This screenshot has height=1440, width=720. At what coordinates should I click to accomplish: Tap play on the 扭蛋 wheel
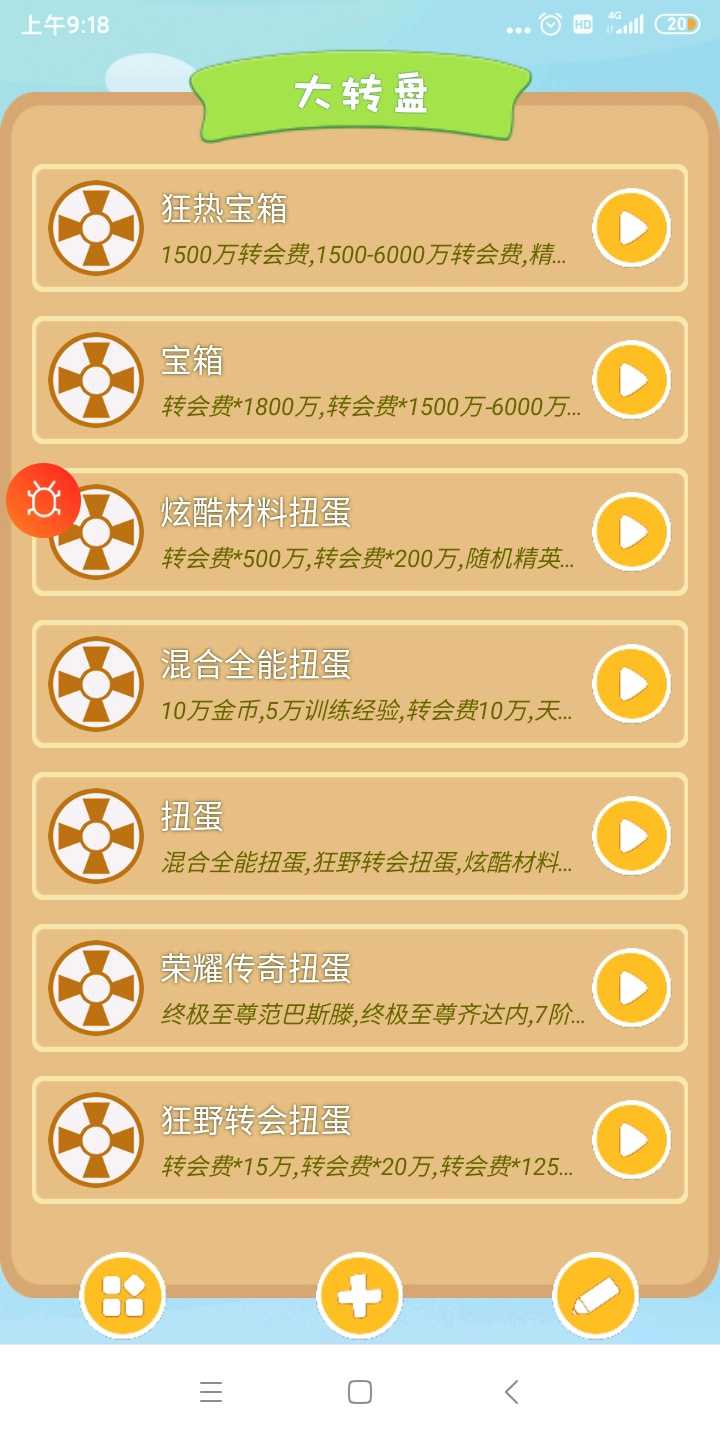click(x=631, y=836)
